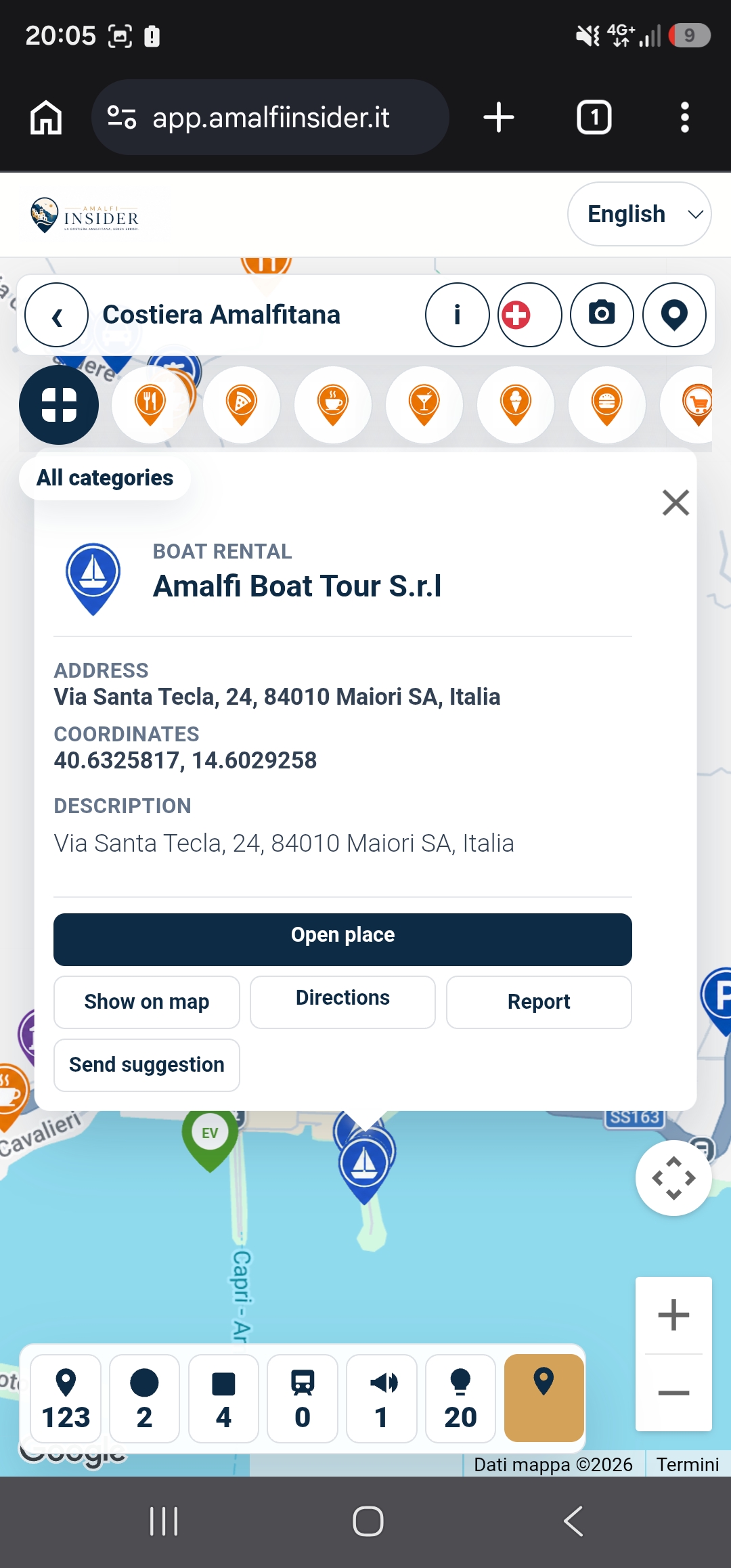Screen dimensions: 731x1568
Task: Open the info icon in the header
Action: 458,315
